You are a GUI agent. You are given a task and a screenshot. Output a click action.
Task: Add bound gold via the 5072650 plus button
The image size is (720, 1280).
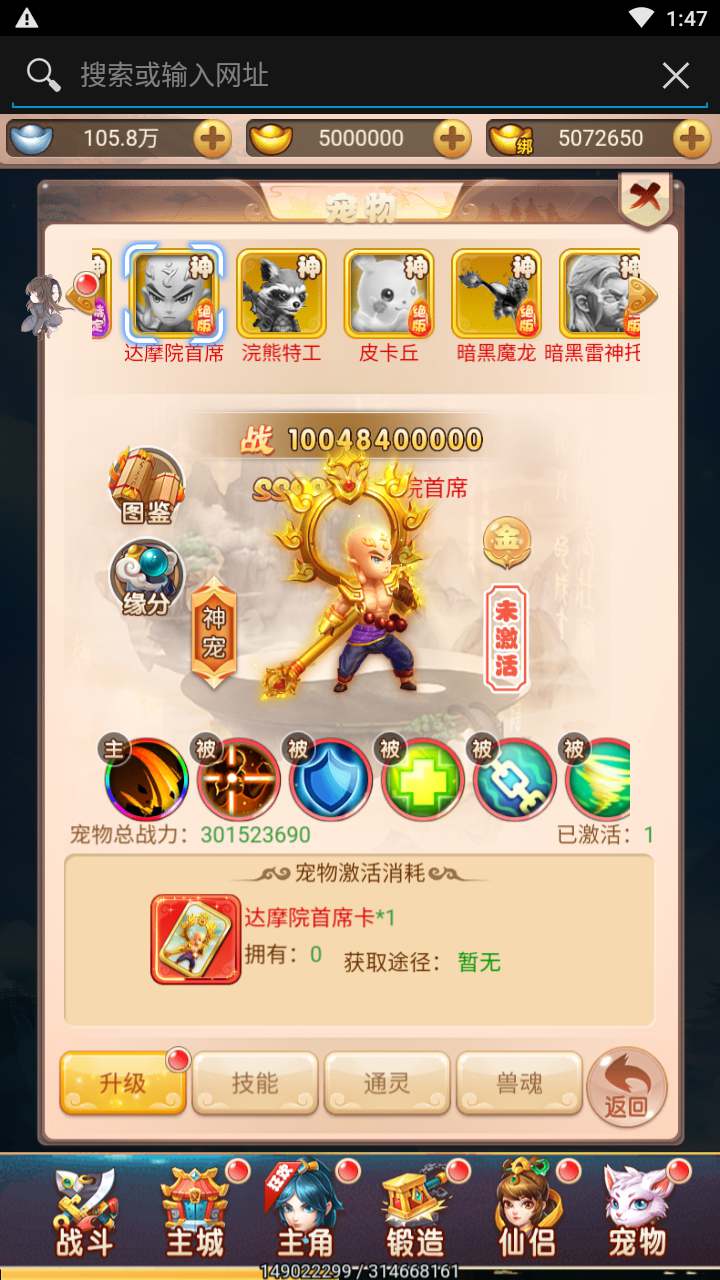[691, 138]
